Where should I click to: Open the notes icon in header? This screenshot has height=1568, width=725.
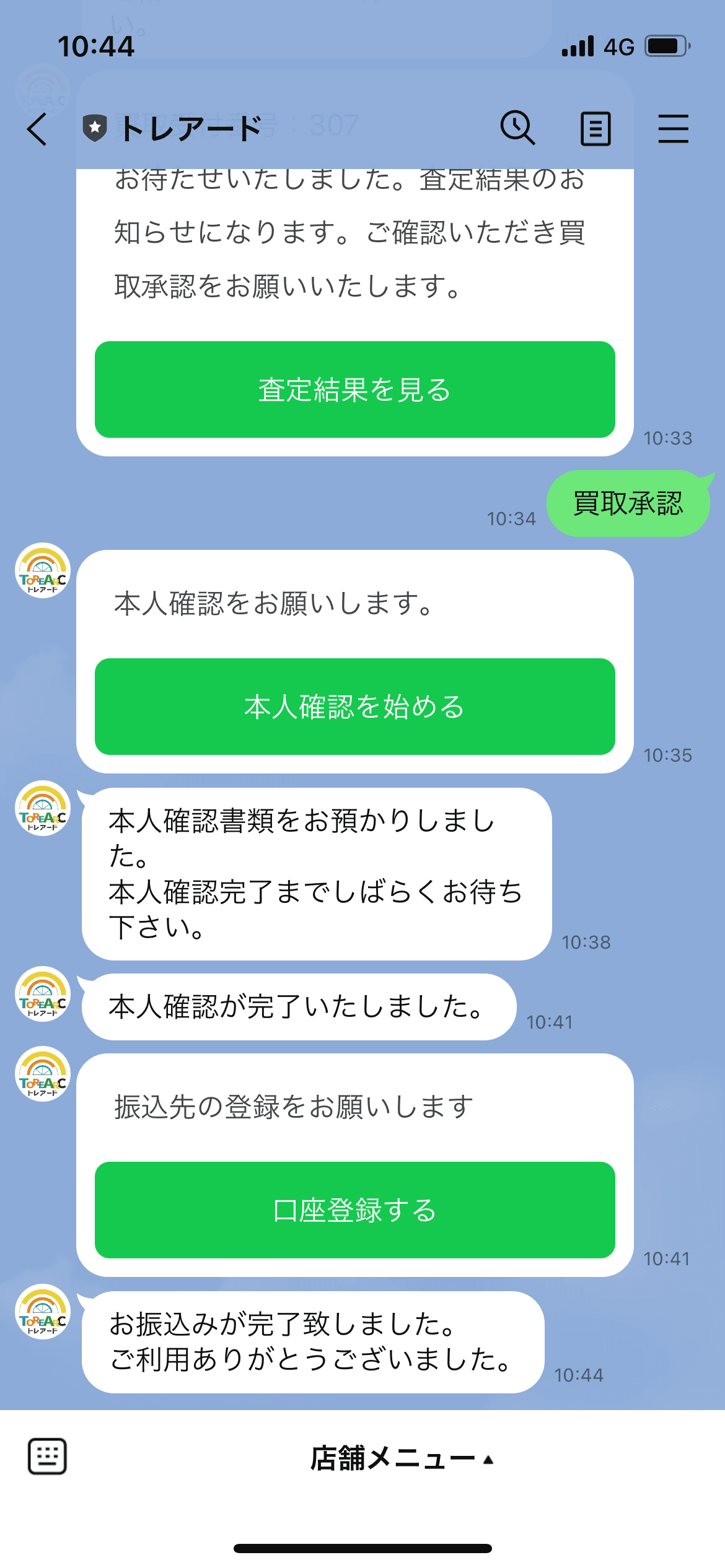point(595,129)
